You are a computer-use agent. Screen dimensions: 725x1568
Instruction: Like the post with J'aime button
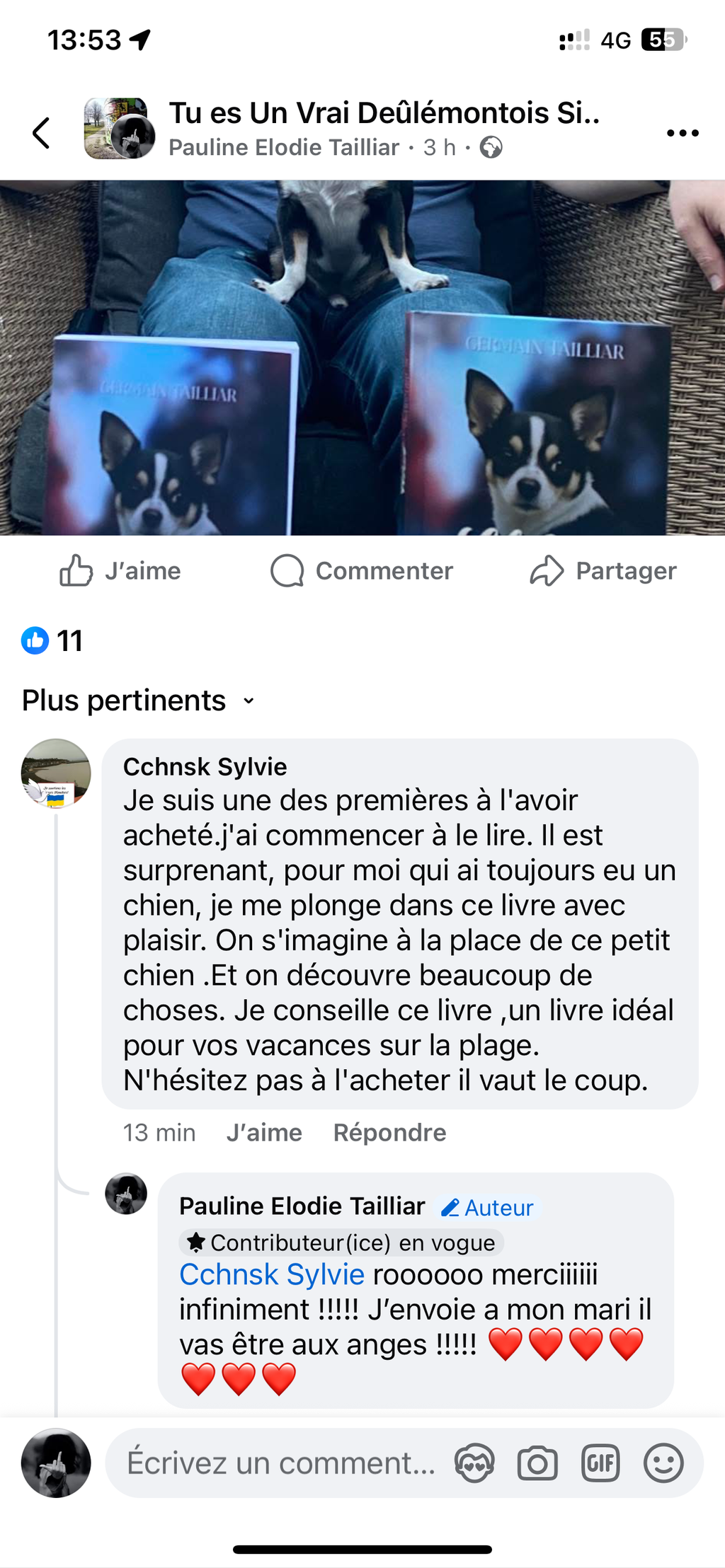tap(120, 570)
